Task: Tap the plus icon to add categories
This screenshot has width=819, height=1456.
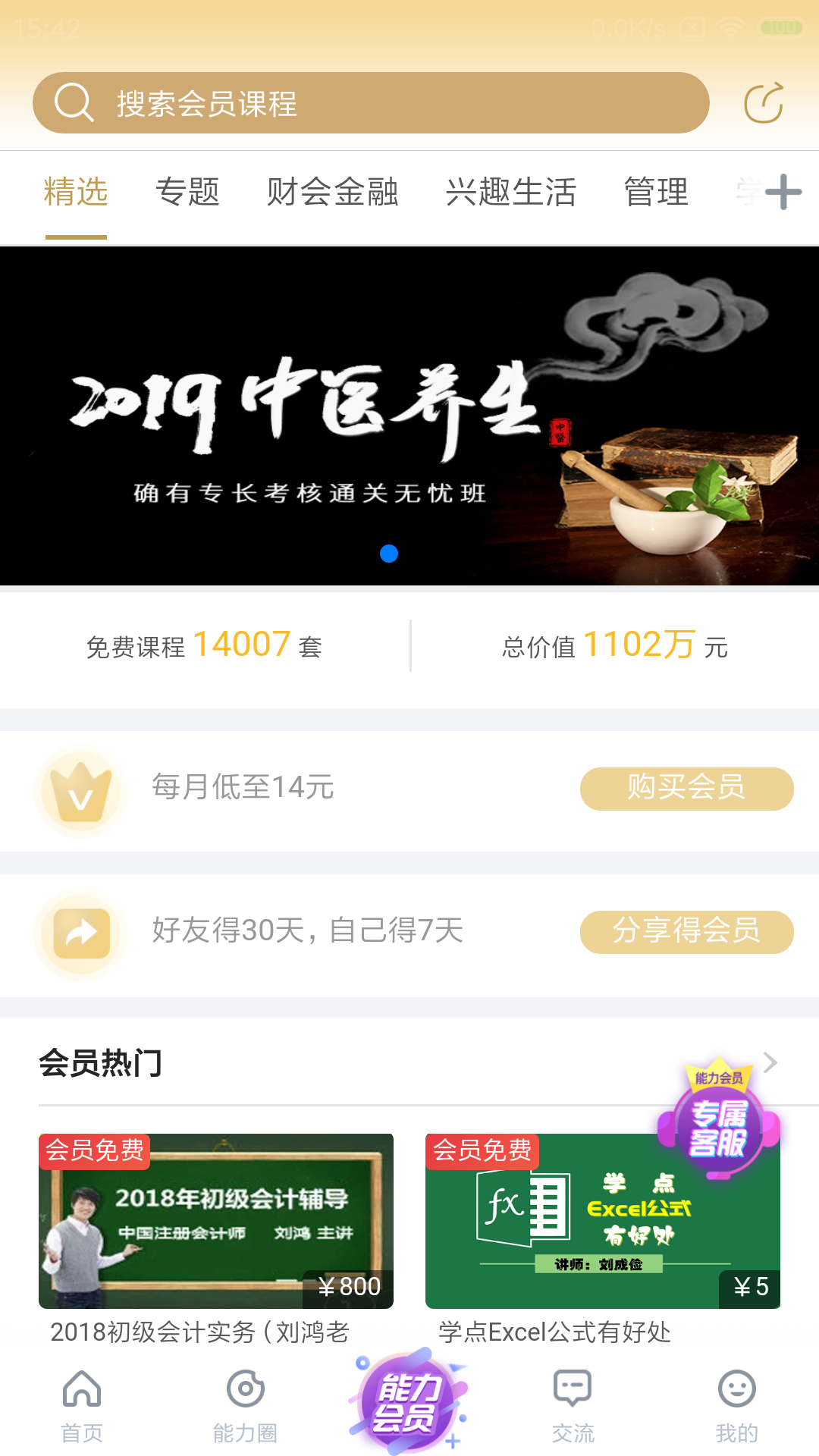Action: [783, 193]
